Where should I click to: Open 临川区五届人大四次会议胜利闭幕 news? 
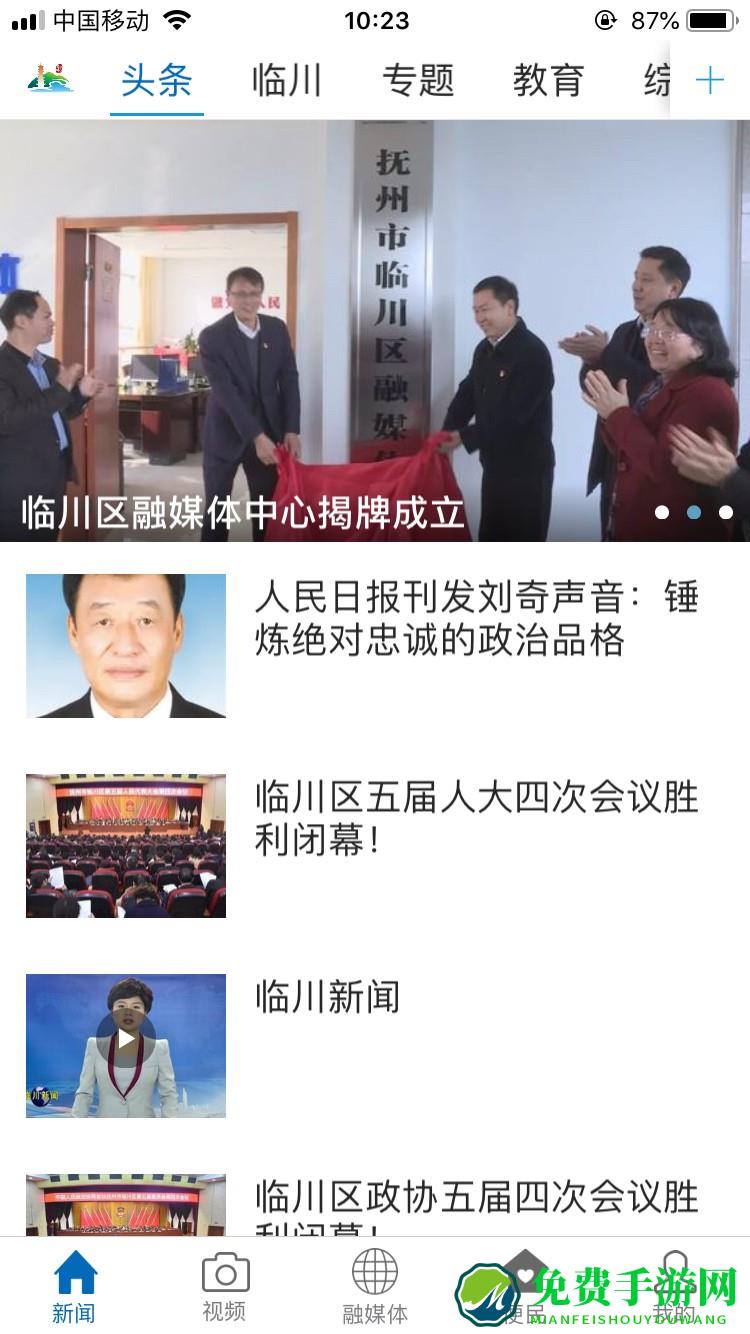[476, 819]
